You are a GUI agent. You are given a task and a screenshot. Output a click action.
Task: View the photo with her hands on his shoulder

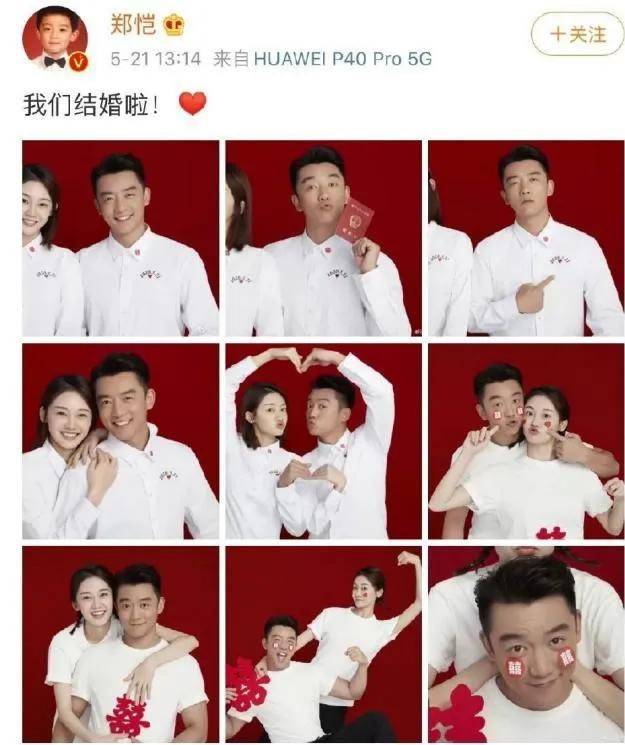click(x=120, y=441)
